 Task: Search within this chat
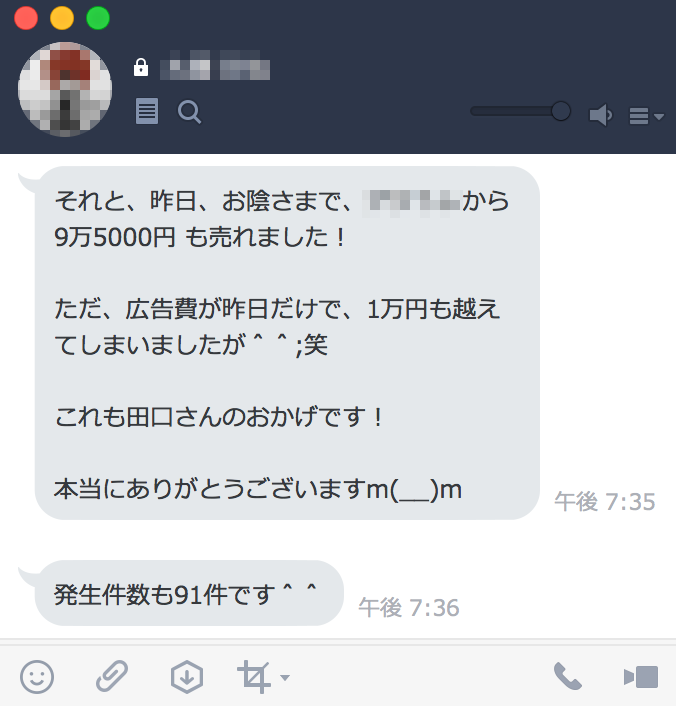pyautogui.click(x=189, y=112)
